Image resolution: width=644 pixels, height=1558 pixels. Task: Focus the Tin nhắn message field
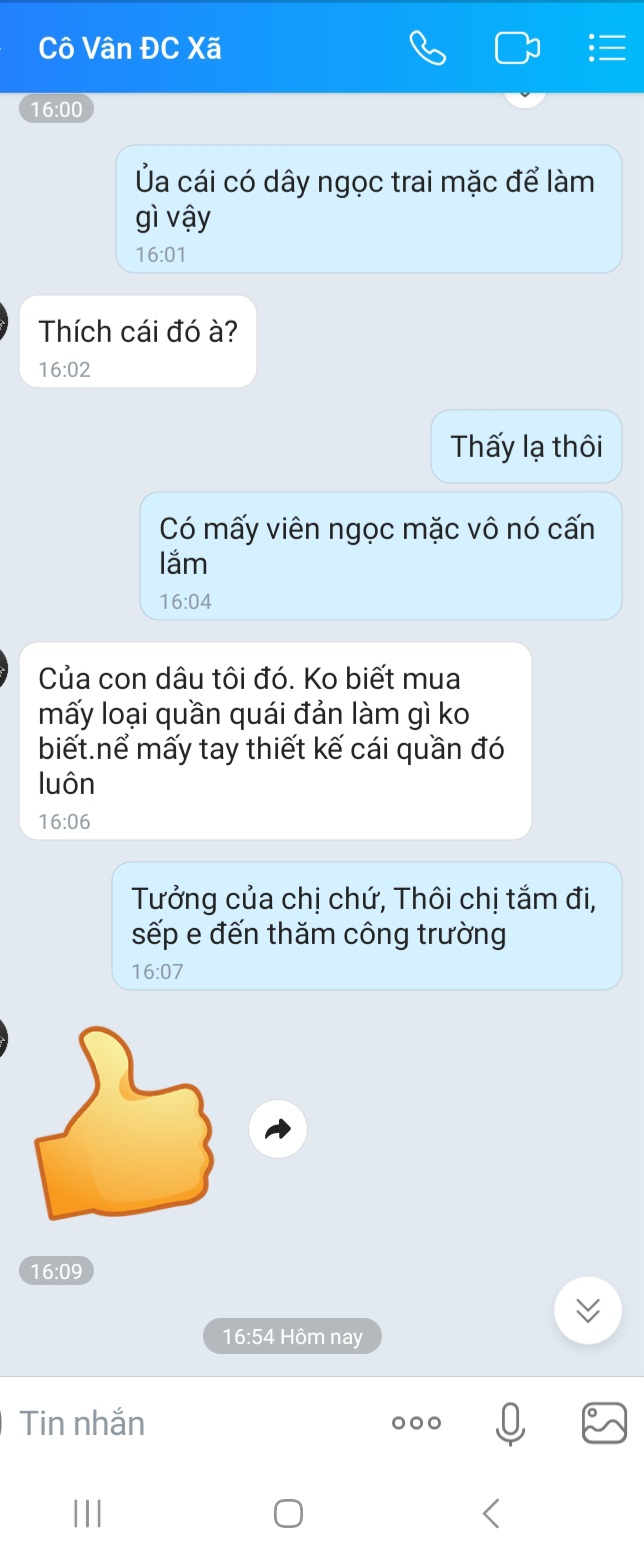point(190,1423)
